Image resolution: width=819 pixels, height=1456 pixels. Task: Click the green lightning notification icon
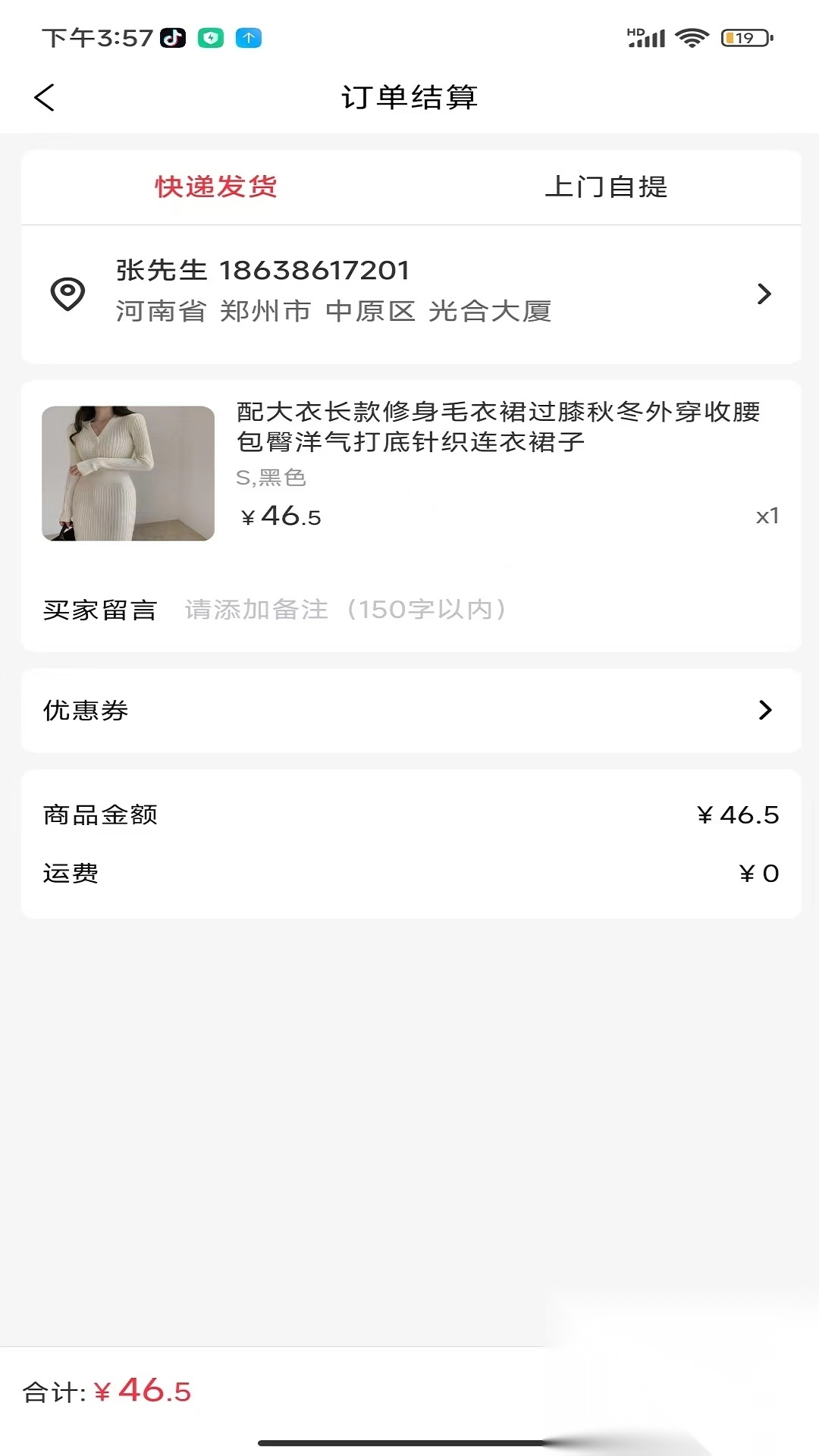210,36
